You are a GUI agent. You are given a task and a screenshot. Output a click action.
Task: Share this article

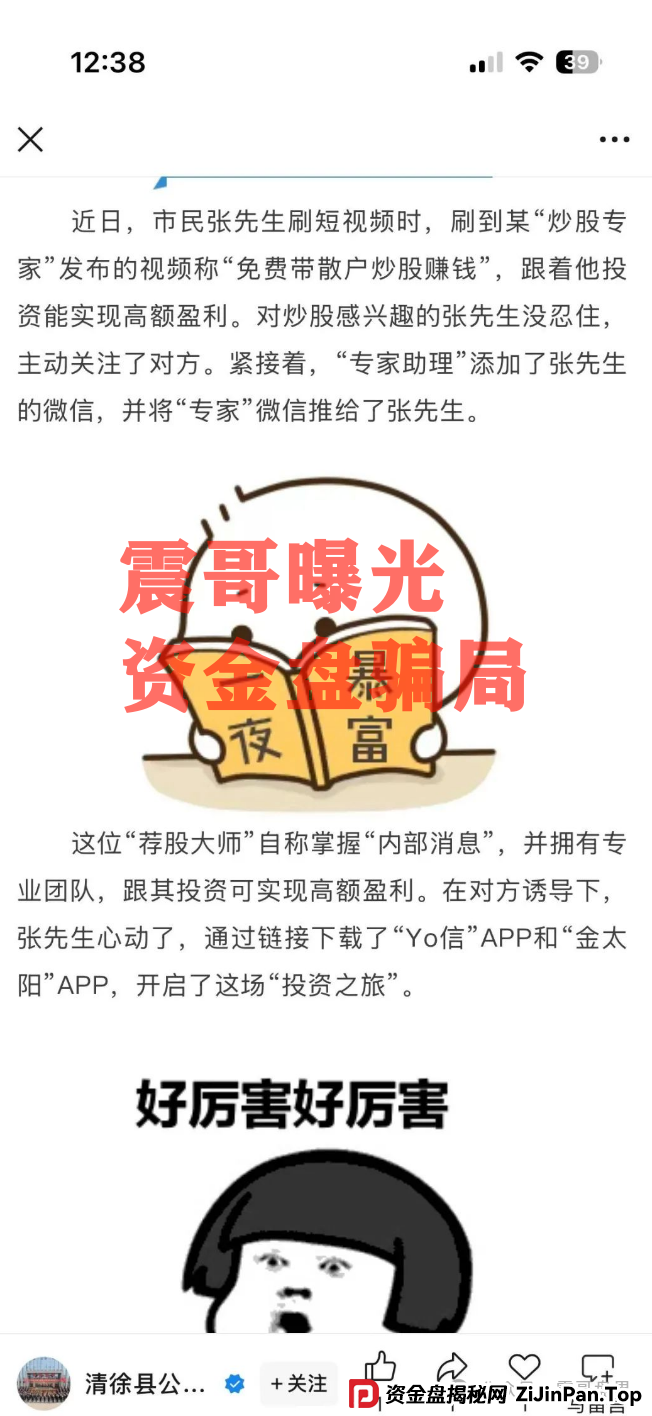pyautogui.click(x=452, y=1367)
